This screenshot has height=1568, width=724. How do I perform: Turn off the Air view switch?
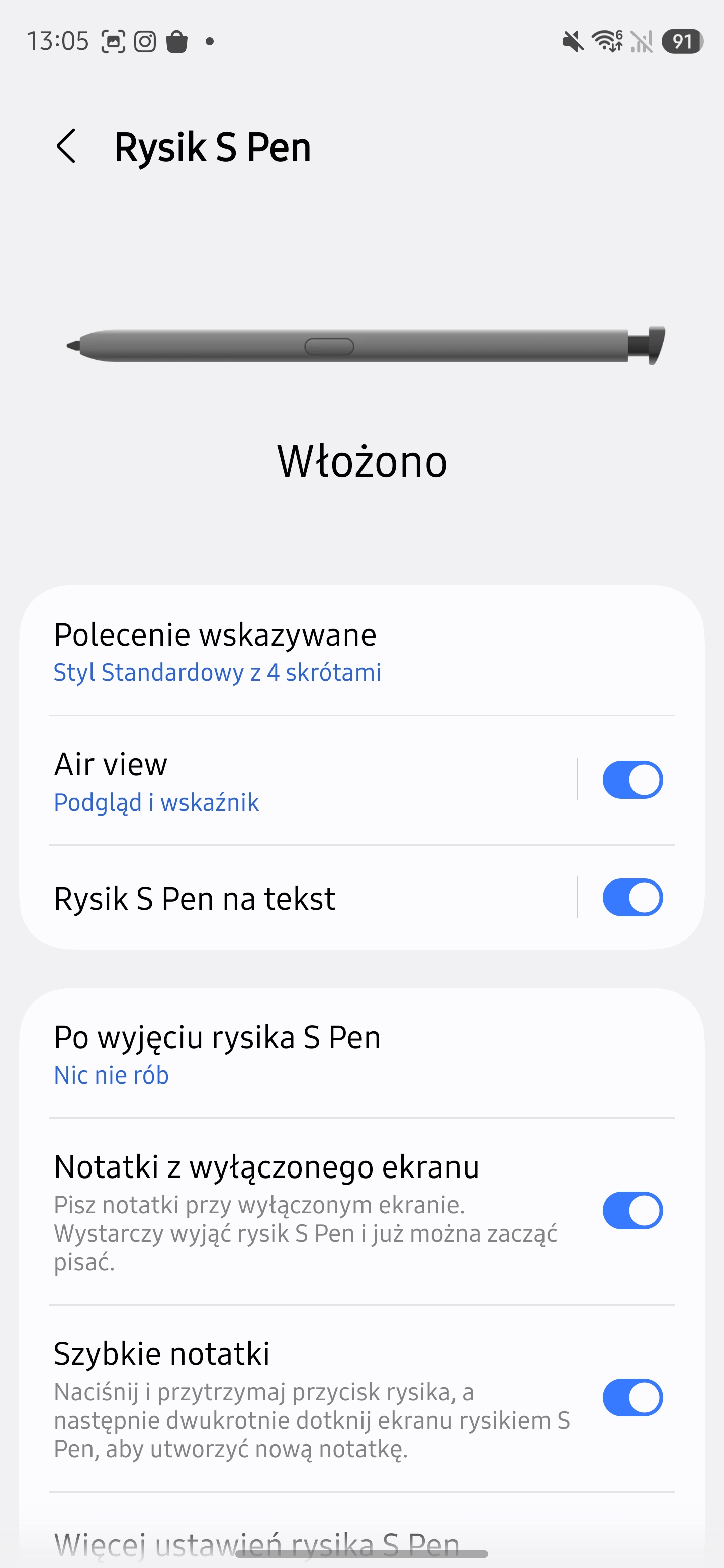point(632,780)
